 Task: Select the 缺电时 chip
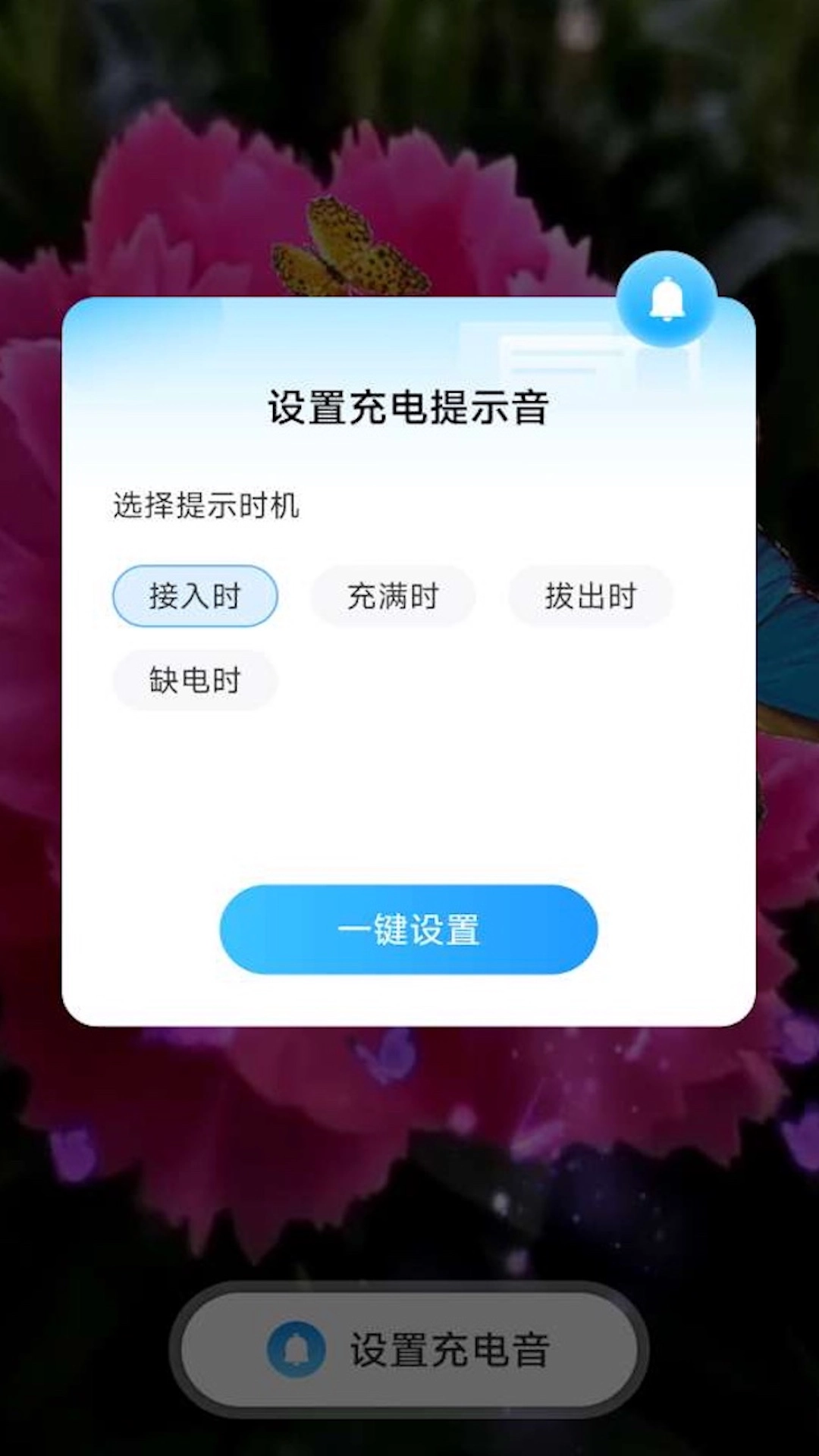(x=194, y=680)
